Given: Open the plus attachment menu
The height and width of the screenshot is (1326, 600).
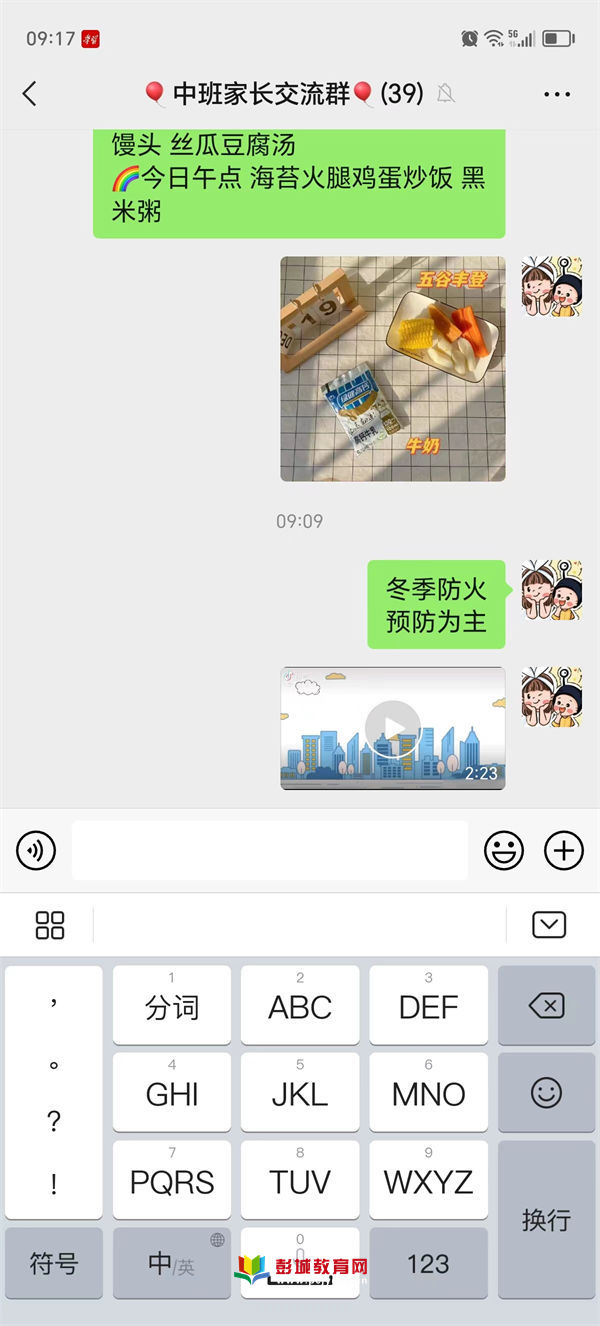Looking at the screenshot, I should click(x=564, y=851).
